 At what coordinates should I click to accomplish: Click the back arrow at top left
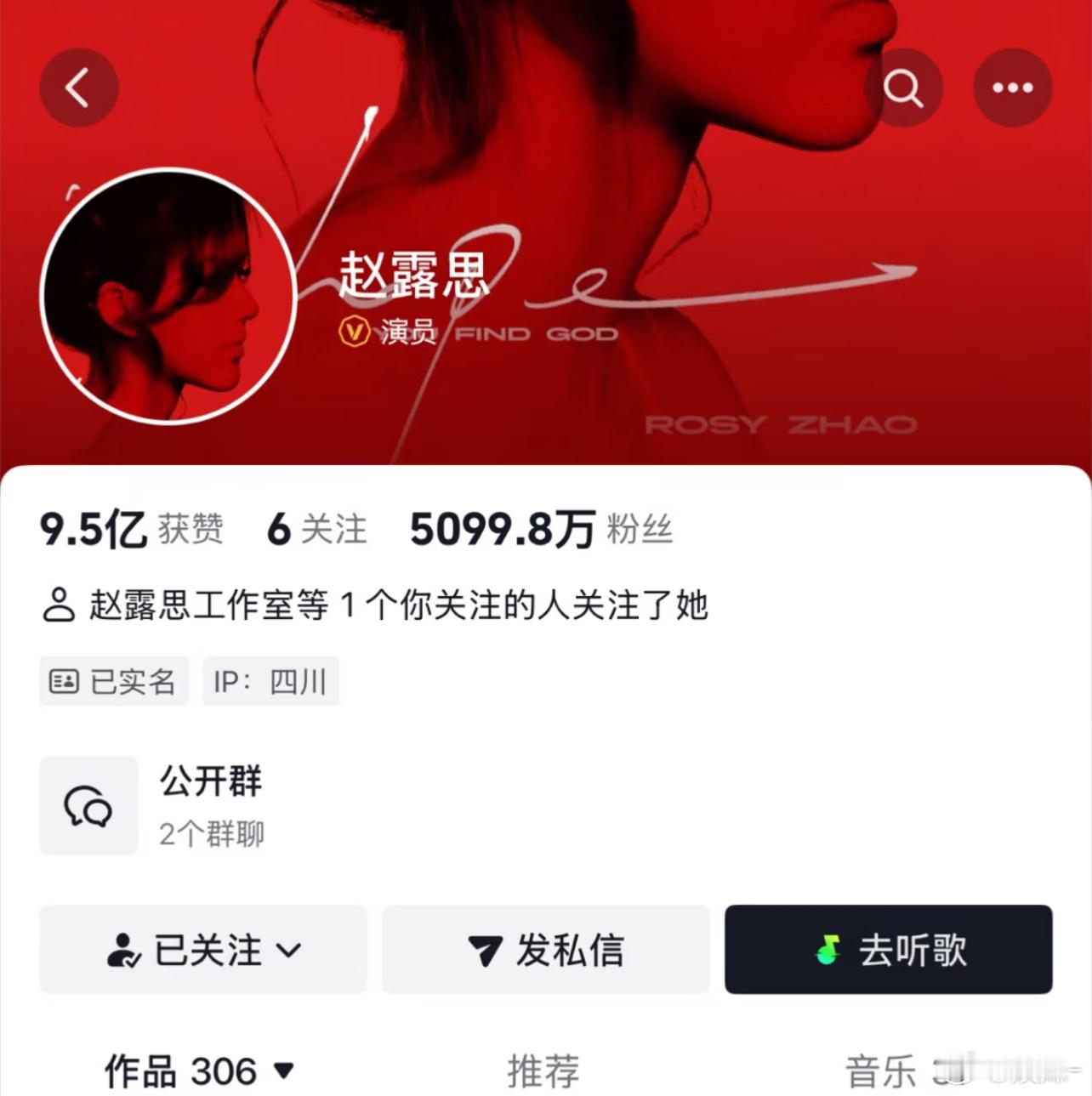[78, 87]
